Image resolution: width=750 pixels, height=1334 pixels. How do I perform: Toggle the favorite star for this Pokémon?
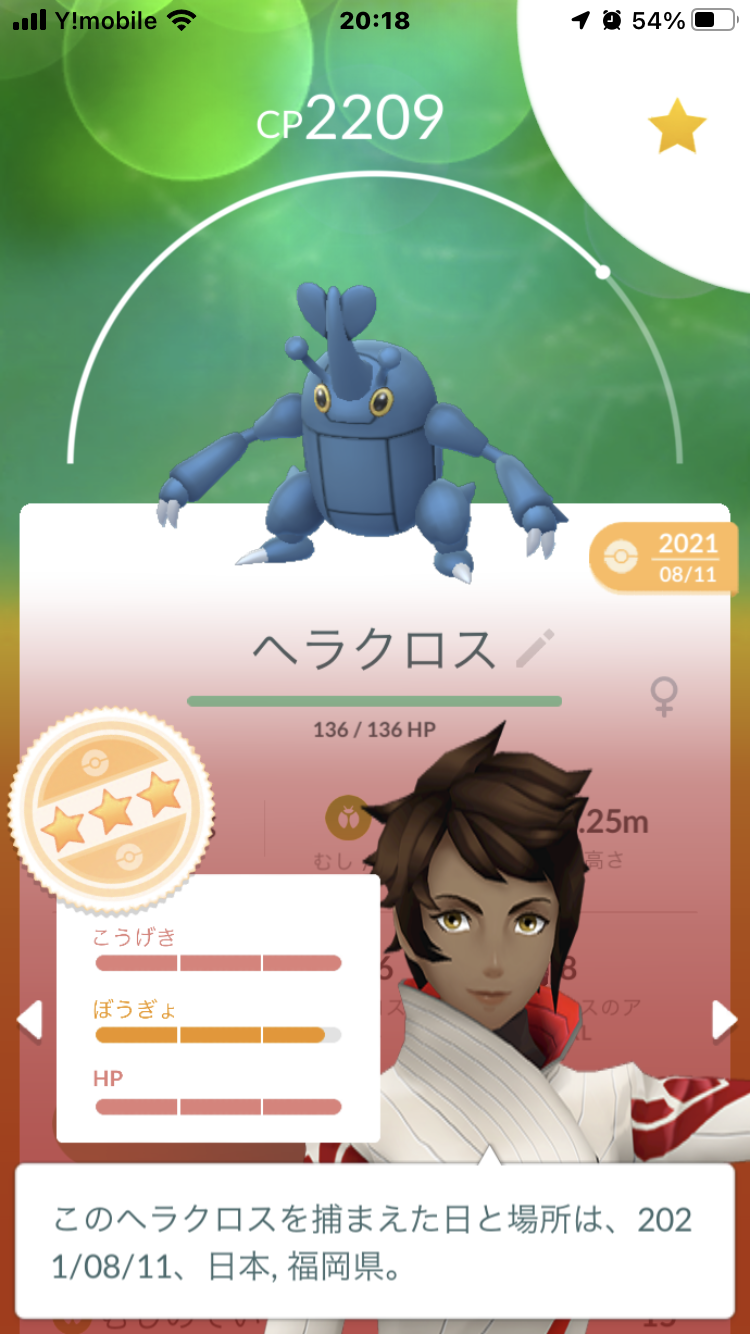(x=677, y=125)
